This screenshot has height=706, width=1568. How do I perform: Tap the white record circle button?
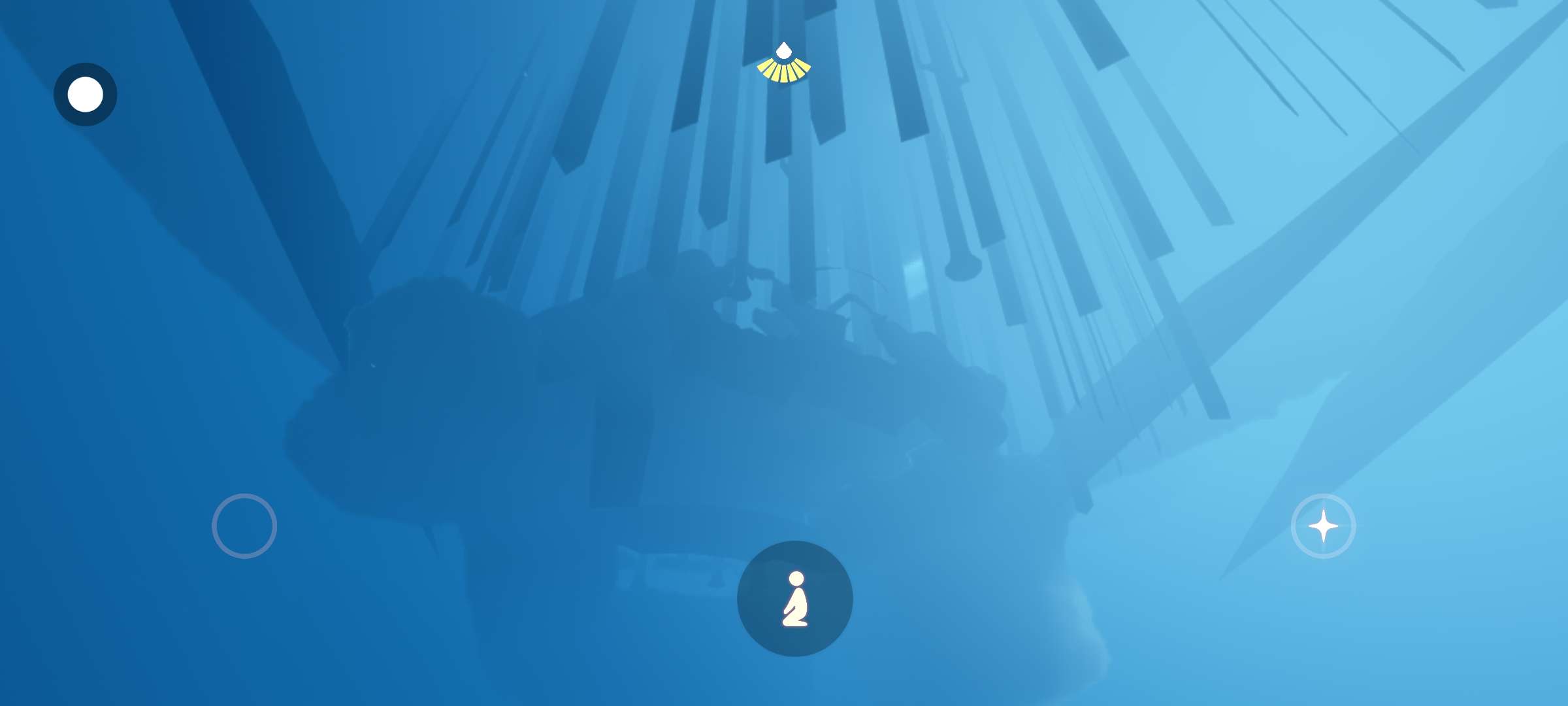pyautogui.click(x=86, y=95)
